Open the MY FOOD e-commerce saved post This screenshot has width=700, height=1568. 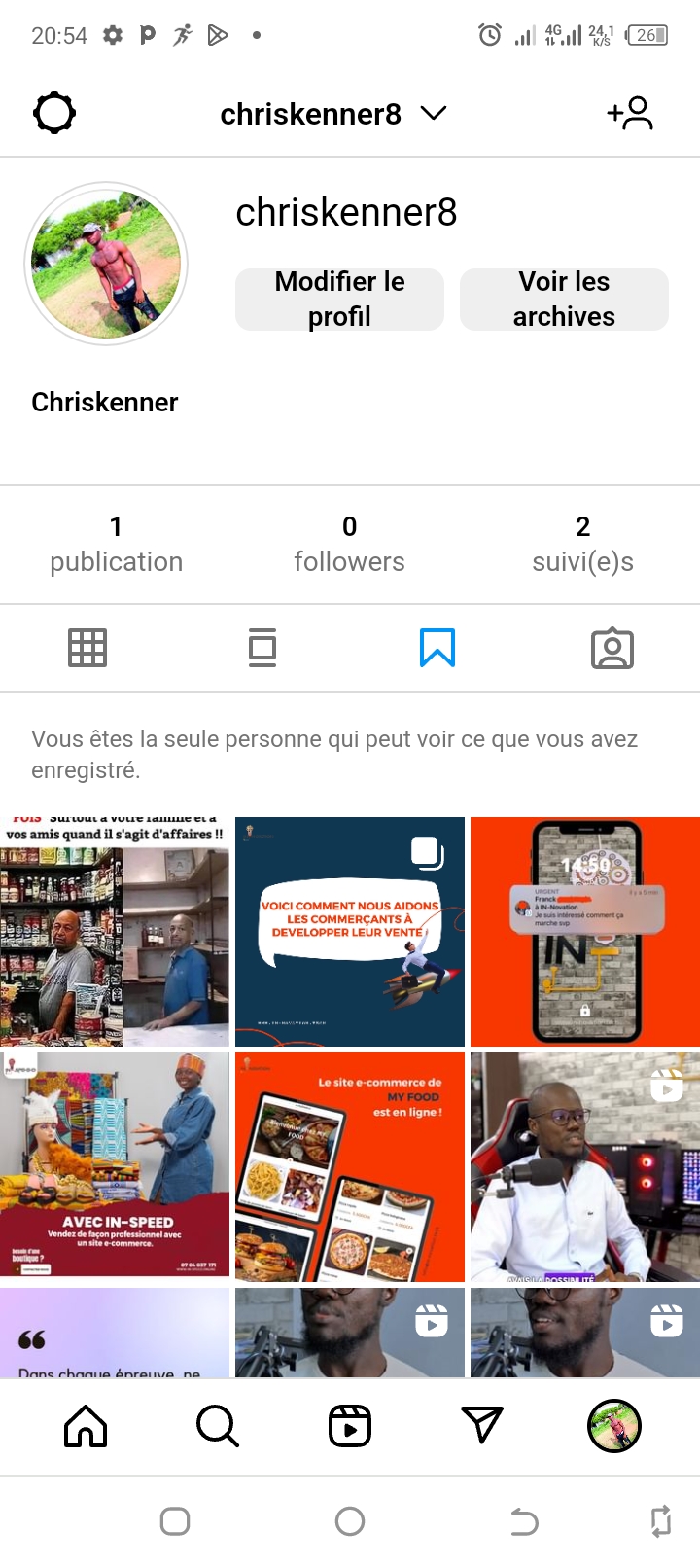click(350, 1166)
